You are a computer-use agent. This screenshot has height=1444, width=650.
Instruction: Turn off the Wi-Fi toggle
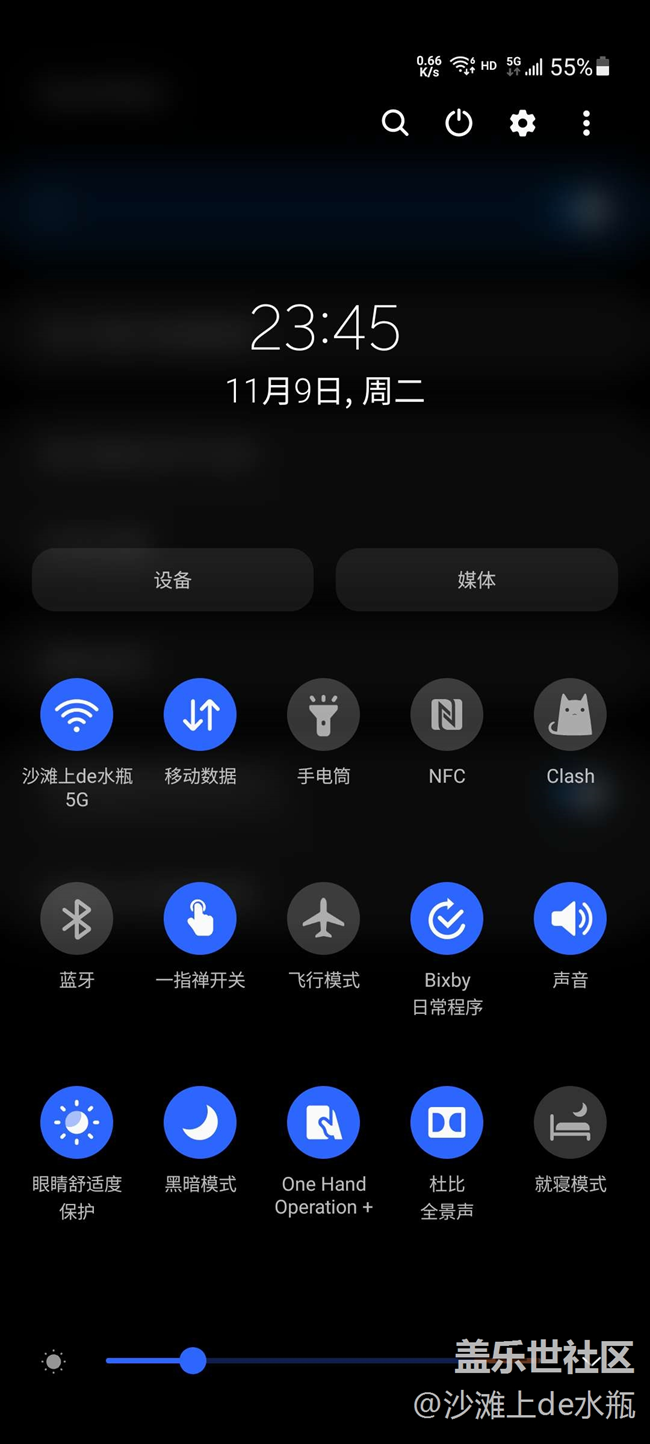click(77, 715)
